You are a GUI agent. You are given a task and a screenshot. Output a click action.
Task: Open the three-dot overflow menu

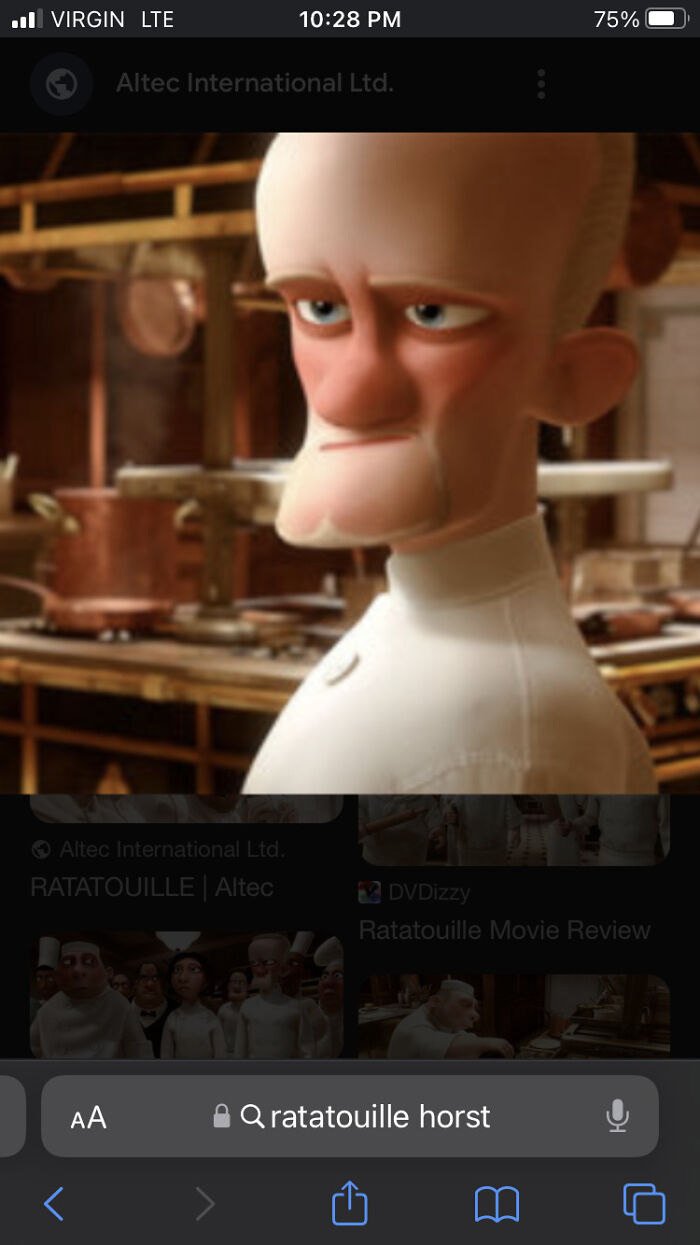pos(541,84)
